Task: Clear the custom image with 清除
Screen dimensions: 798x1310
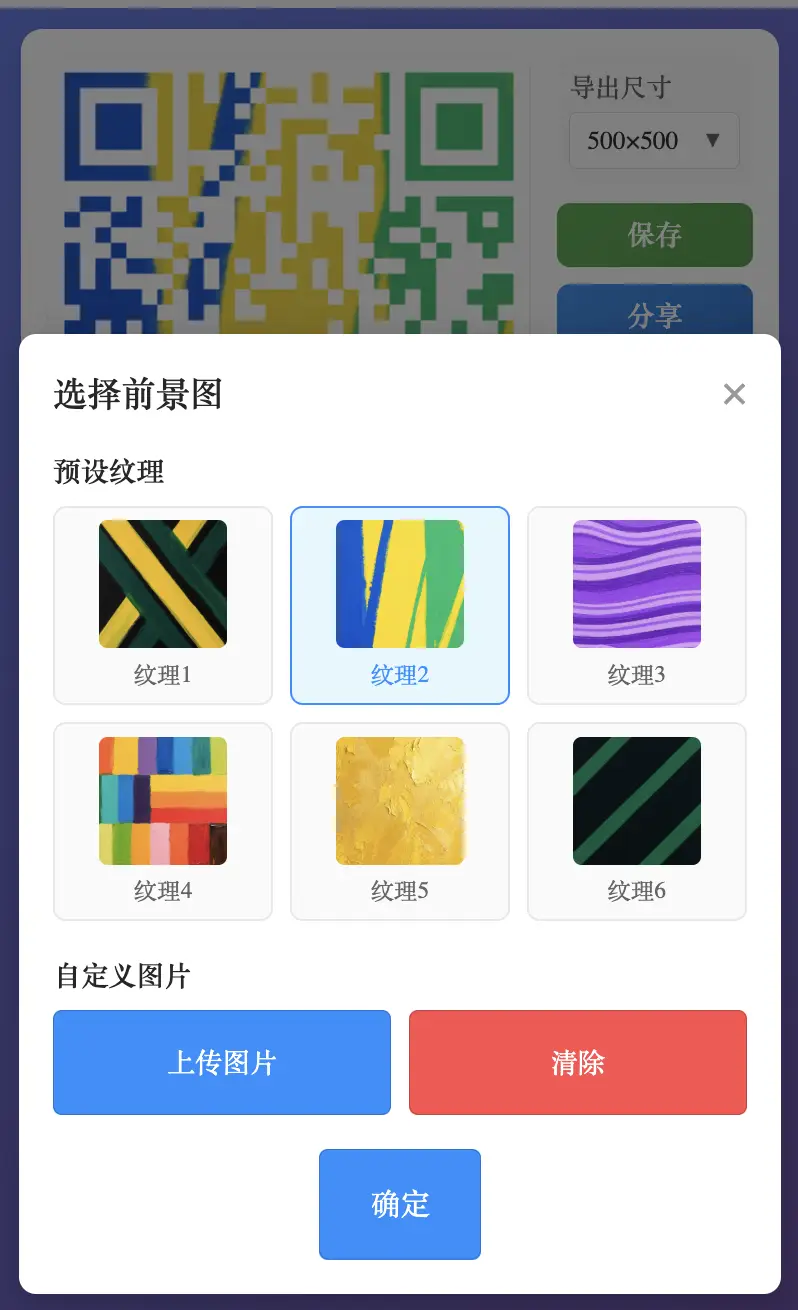Action: (x=577, y=1062)
